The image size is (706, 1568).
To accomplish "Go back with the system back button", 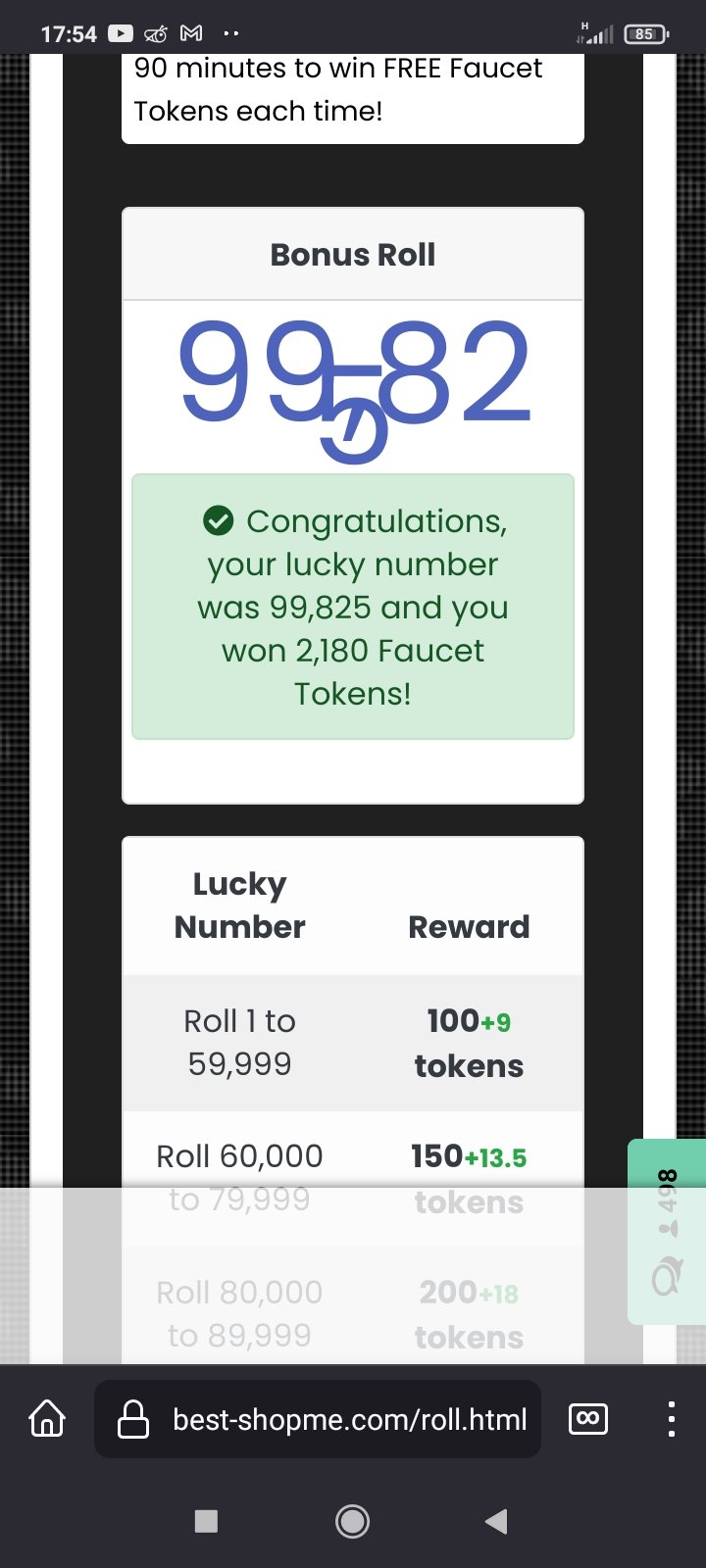I will (496, 1521).
